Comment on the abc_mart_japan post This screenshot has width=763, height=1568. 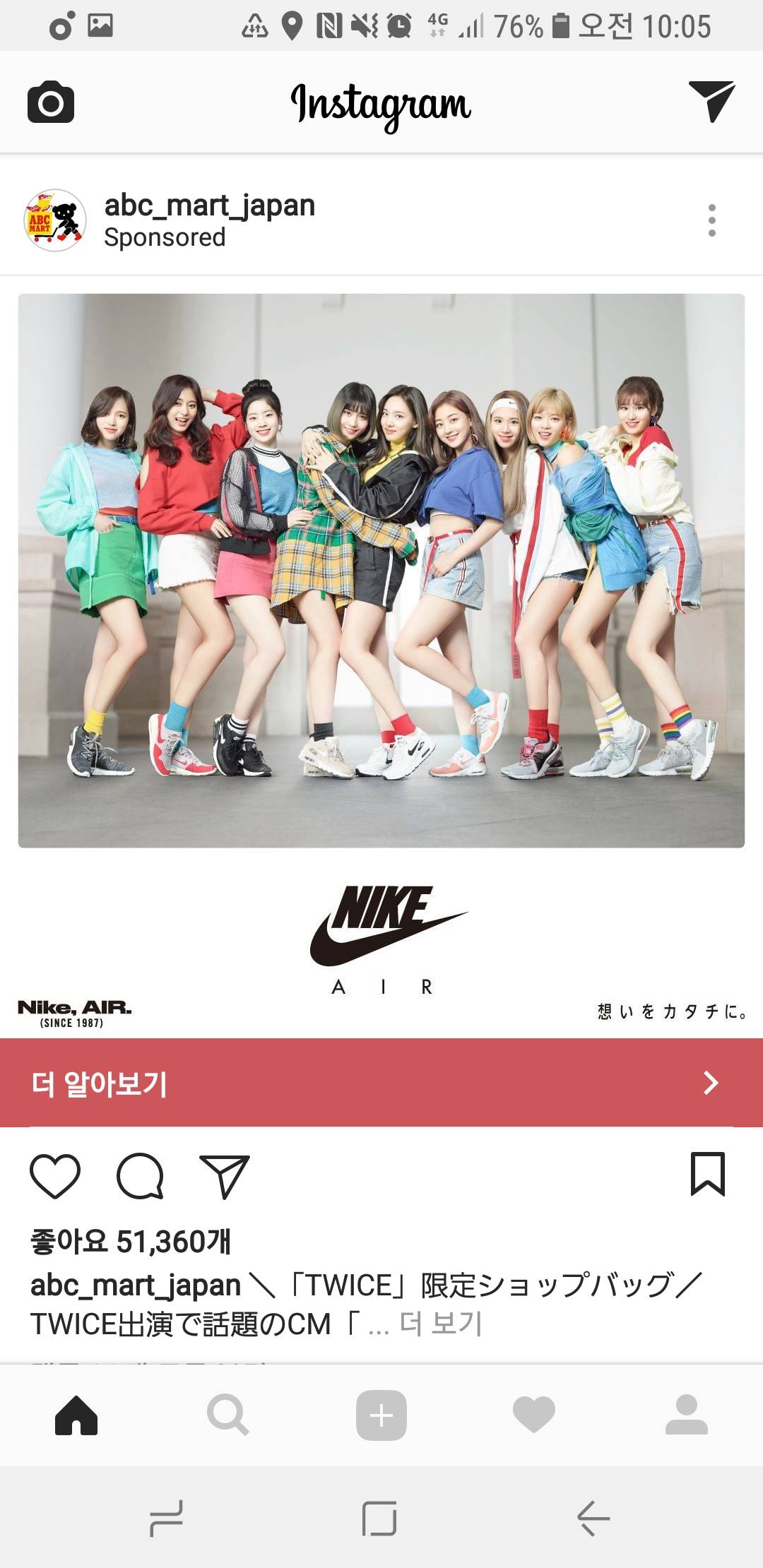[x=140, y=1176]
